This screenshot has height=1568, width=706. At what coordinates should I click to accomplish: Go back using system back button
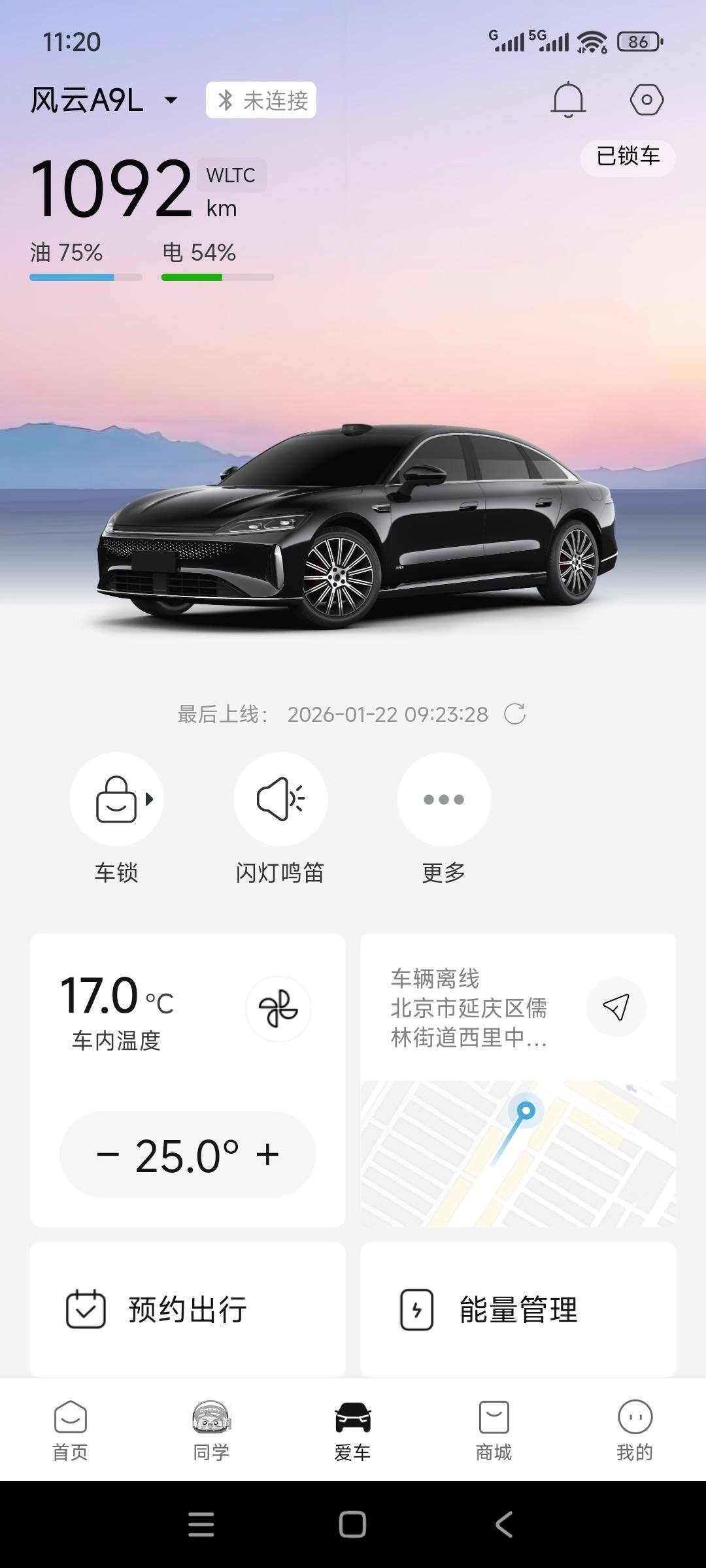504,1525
